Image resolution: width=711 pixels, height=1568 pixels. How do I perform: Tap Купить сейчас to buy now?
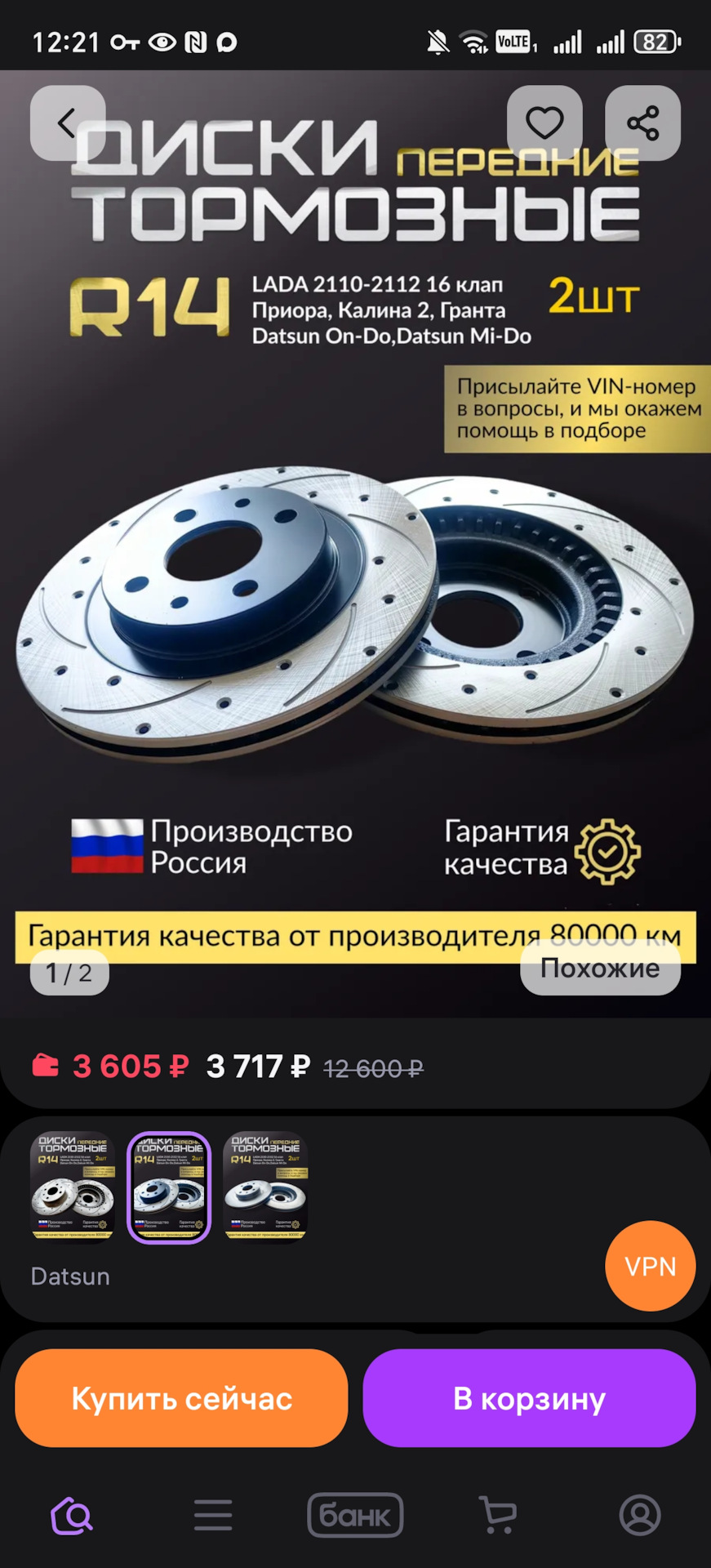(x=181, y=1399)
